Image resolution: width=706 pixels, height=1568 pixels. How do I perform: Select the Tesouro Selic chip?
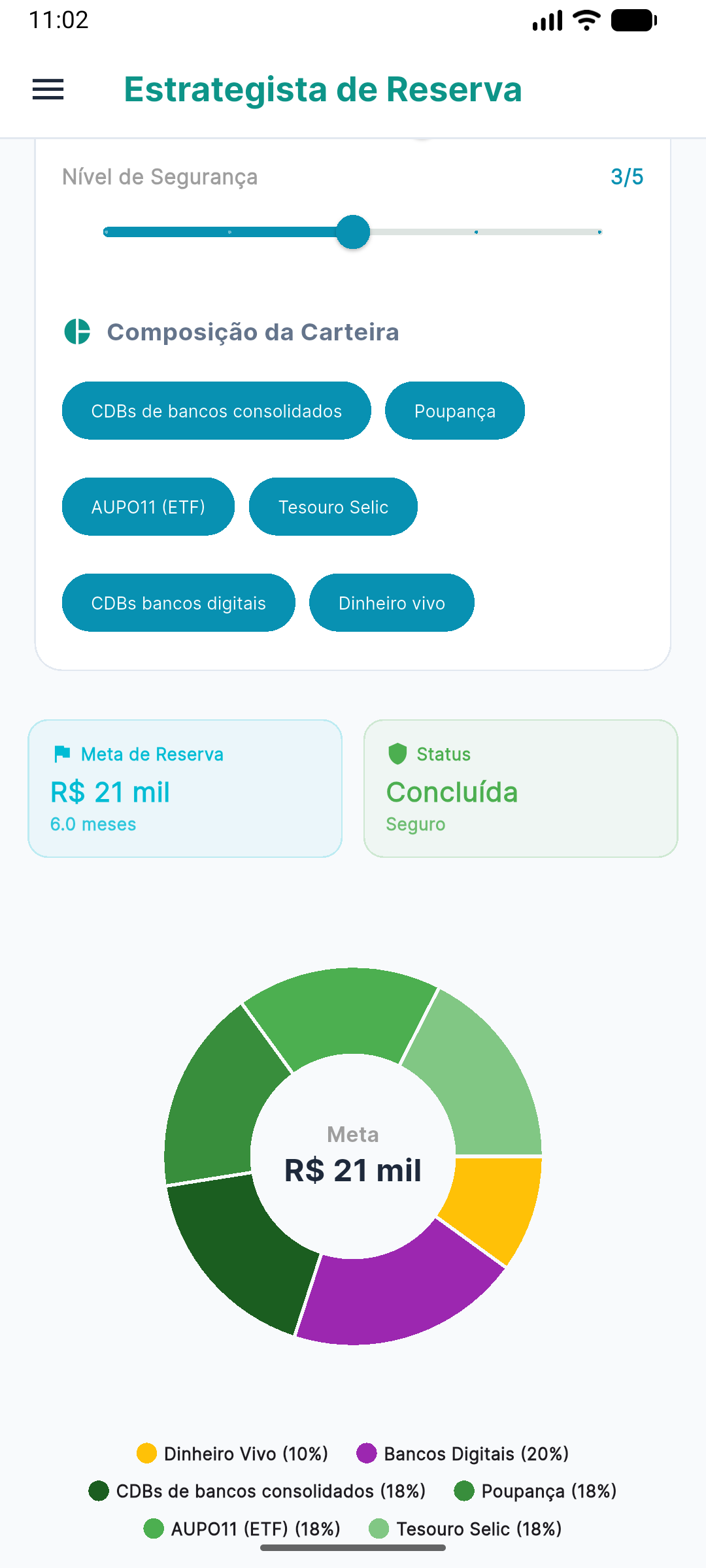[x=333, y=506]
